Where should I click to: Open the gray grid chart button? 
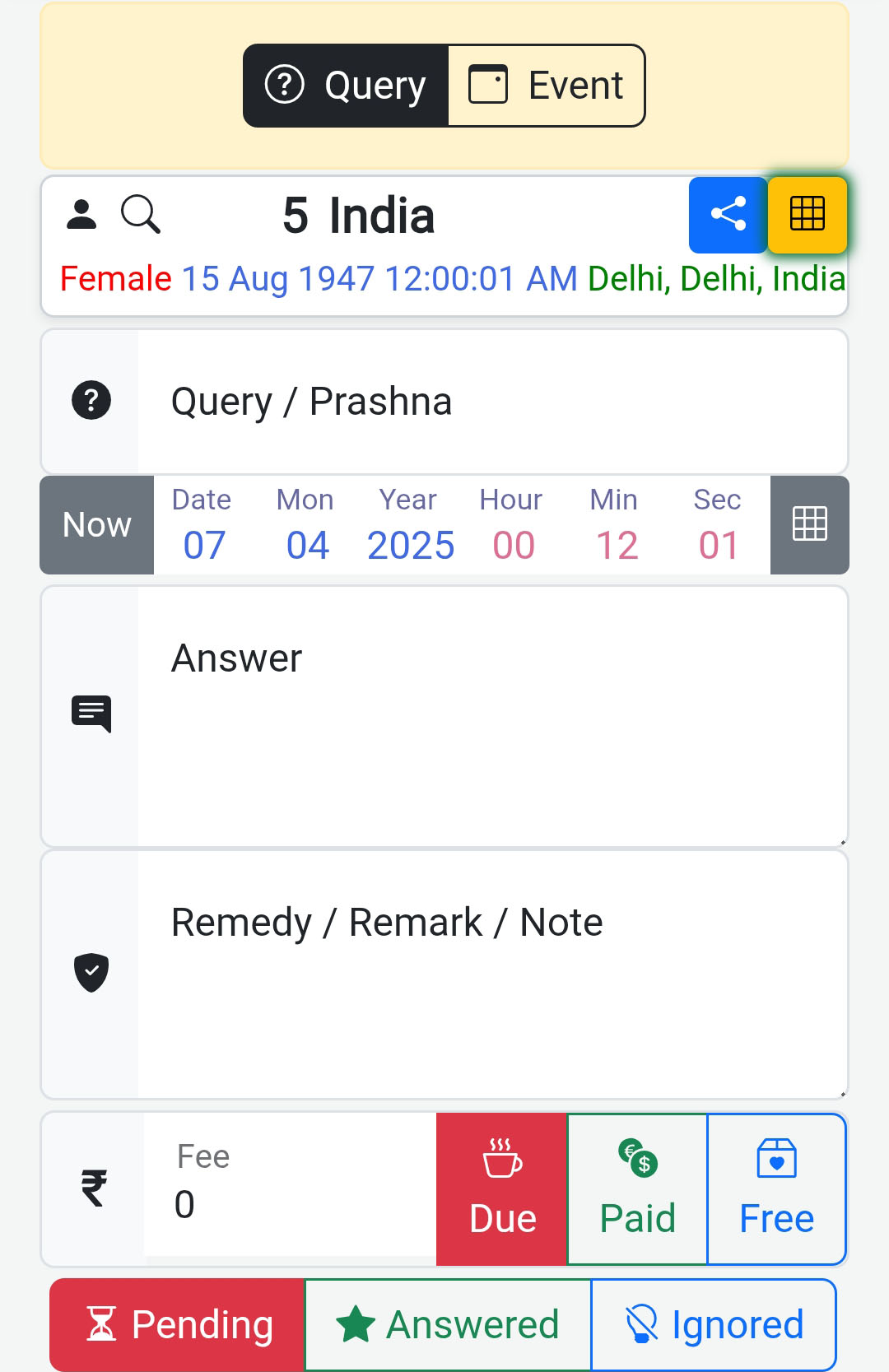tap(809, 525)
